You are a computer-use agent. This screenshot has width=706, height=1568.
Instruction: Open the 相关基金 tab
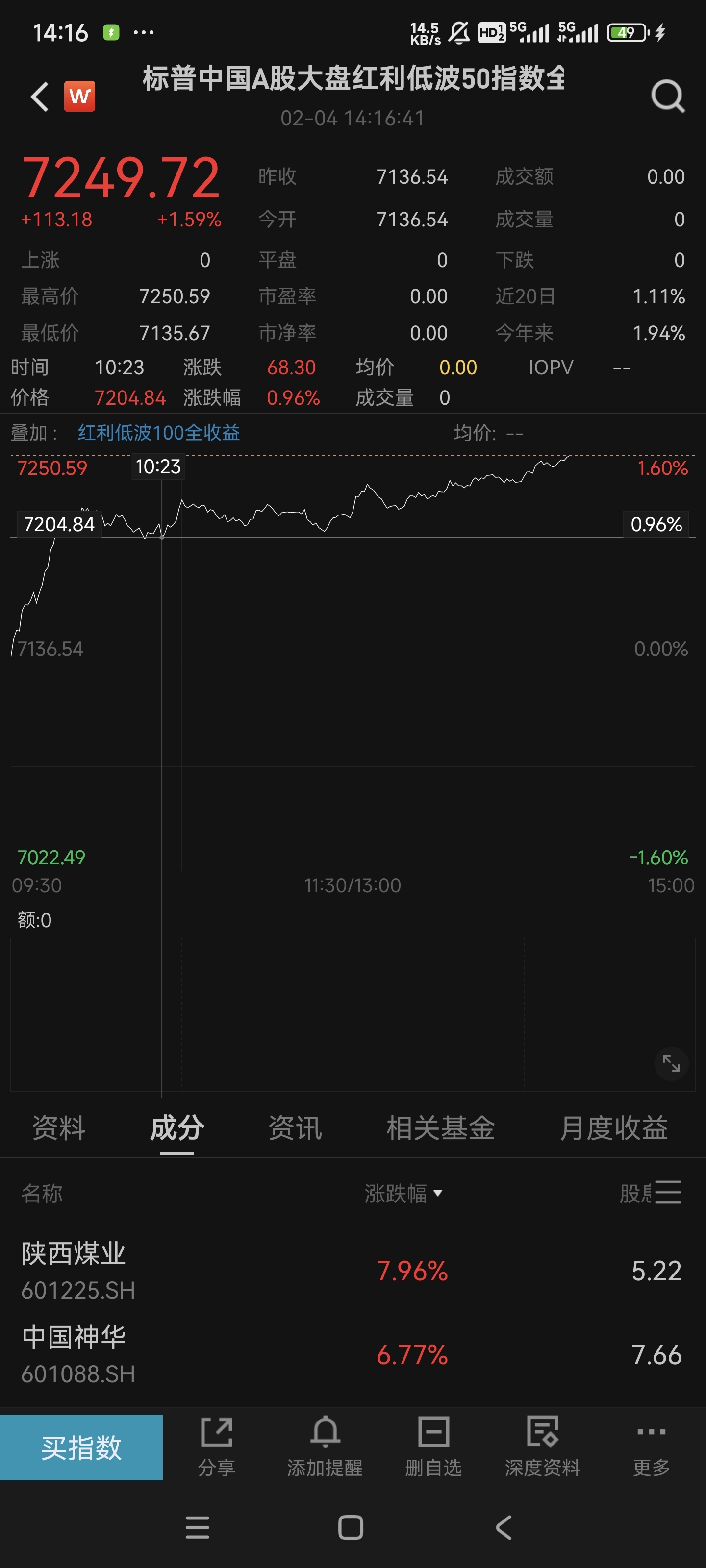[440, 1128]
